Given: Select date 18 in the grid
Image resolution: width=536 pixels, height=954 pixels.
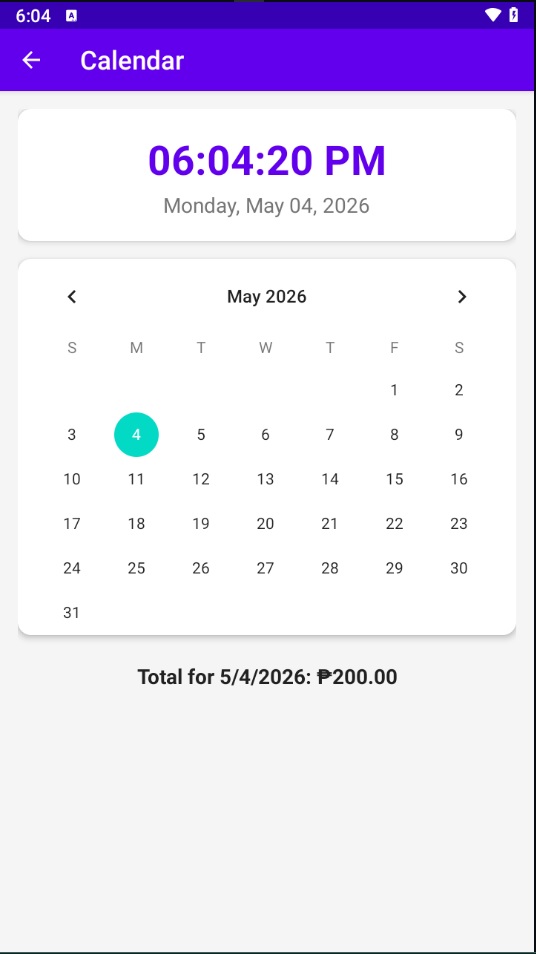Looking at the screenshot, I should point(136,523).
